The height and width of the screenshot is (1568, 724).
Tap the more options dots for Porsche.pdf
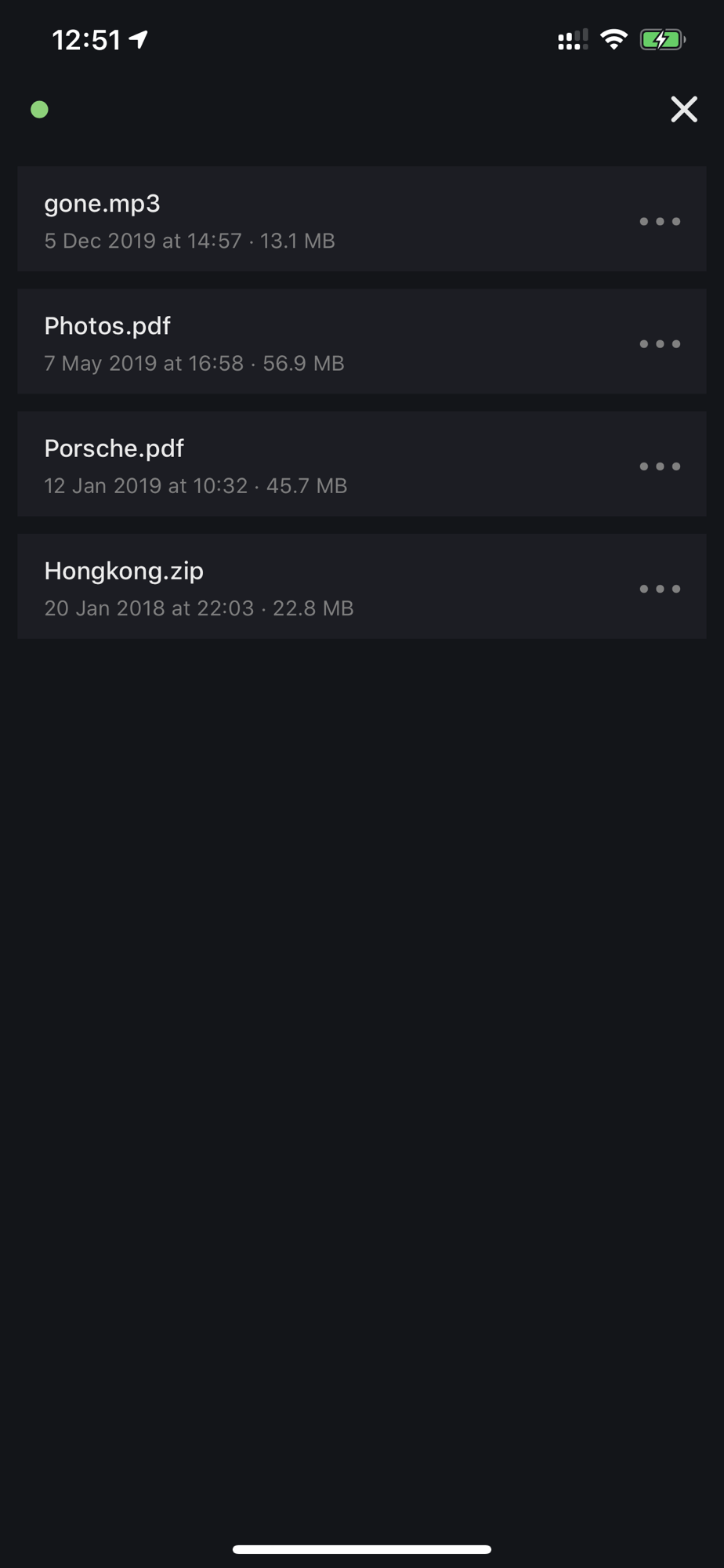click(x=660, y=466)
